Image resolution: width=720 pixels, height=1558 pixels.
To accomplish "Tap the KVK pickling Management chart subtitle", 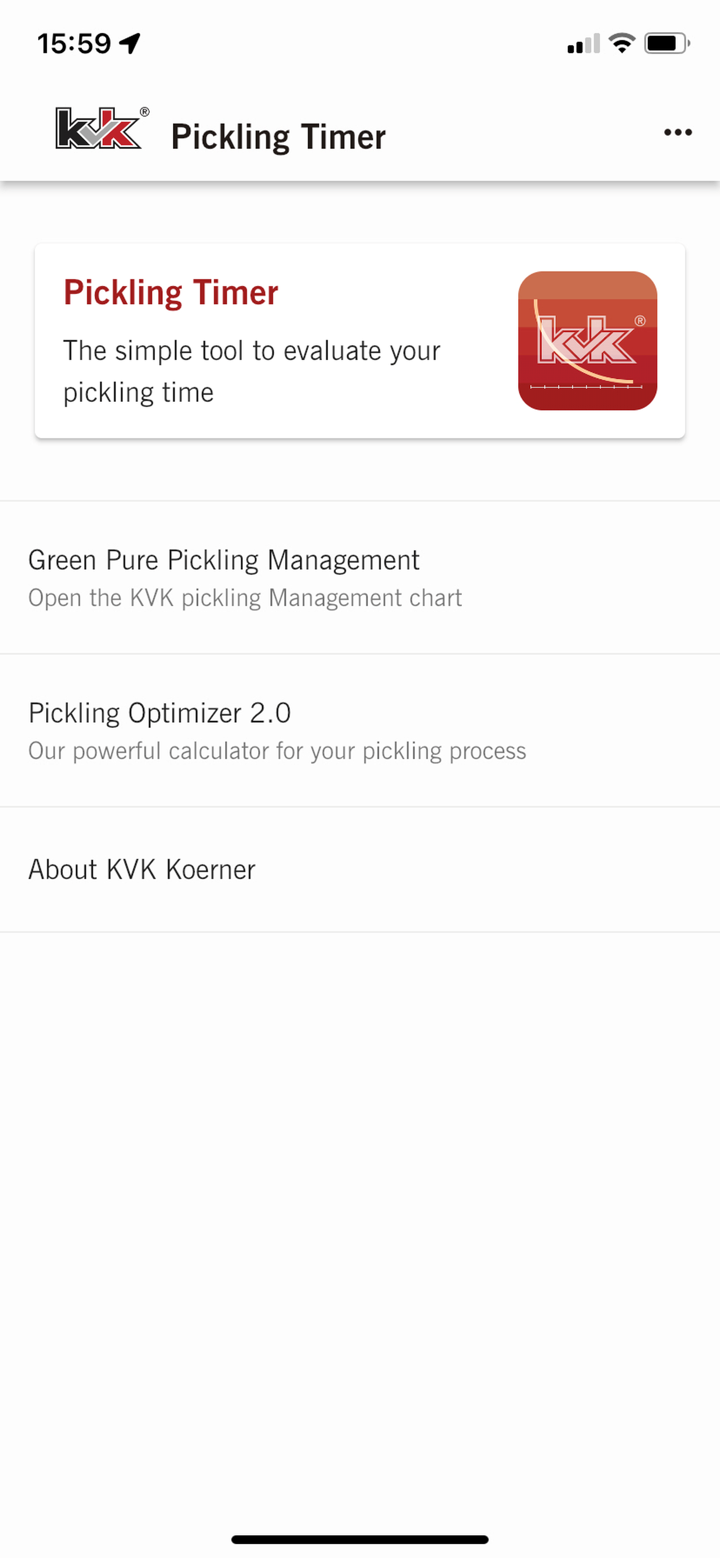I will click(x=245, y=598).
